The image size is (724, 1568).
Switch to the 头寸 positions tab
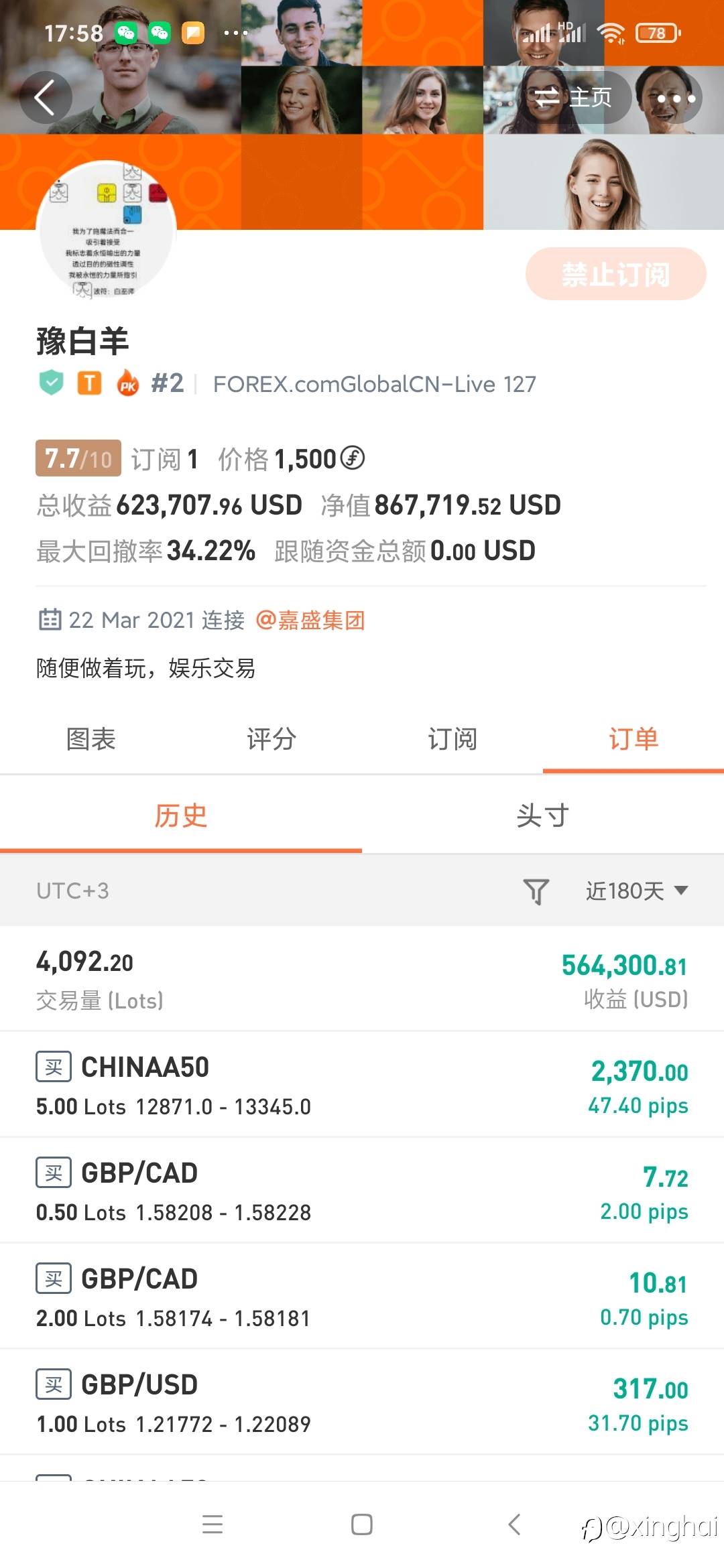543,815
